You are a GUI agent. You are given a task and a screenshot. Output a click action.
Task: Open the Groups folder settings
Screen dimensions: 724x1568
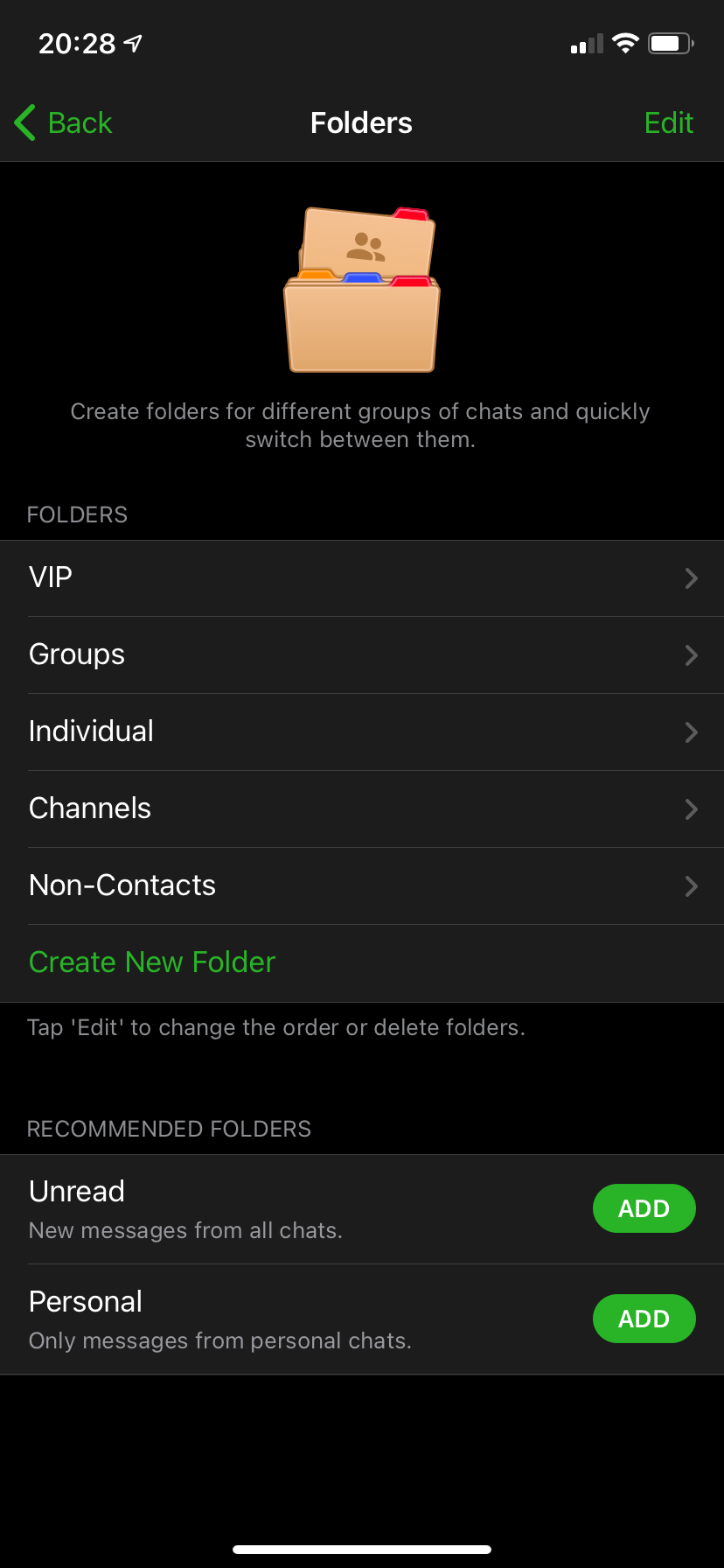362,655
